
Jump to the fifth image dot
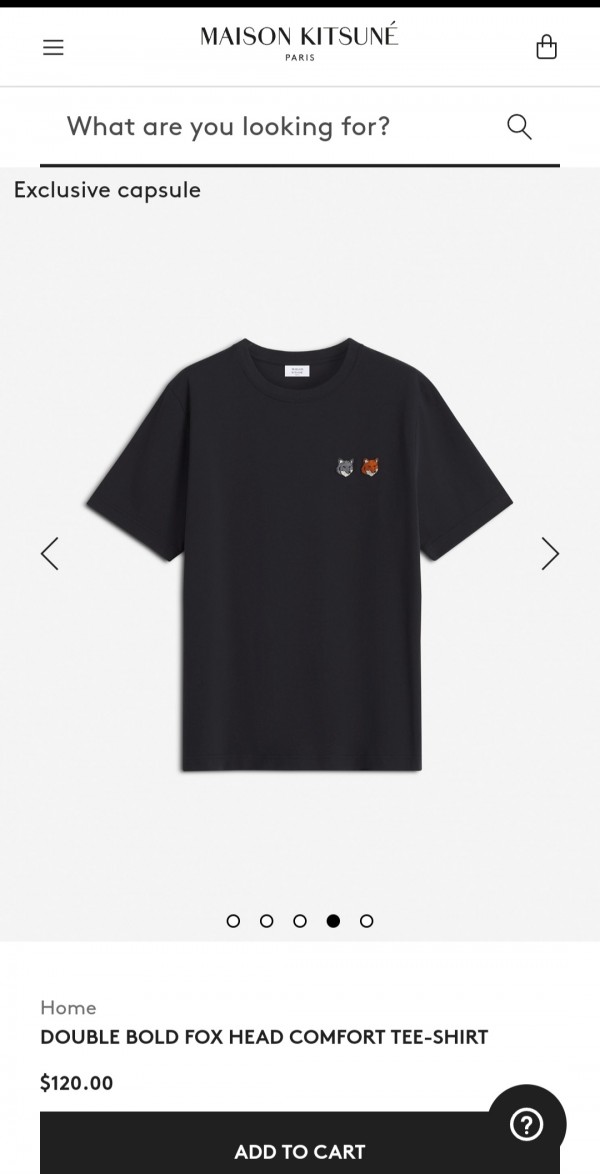click(x=367, y=921)
